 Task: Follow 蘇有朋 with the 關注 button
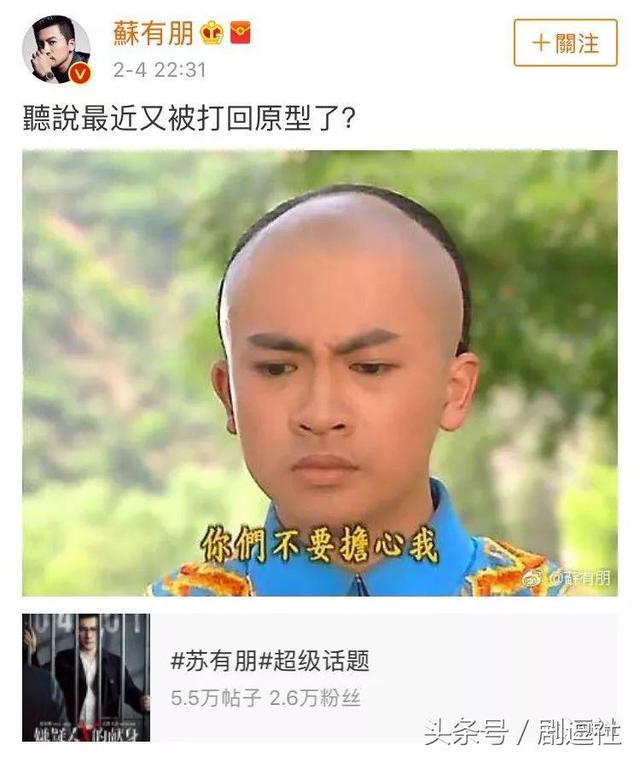click(x=565, y=42)
